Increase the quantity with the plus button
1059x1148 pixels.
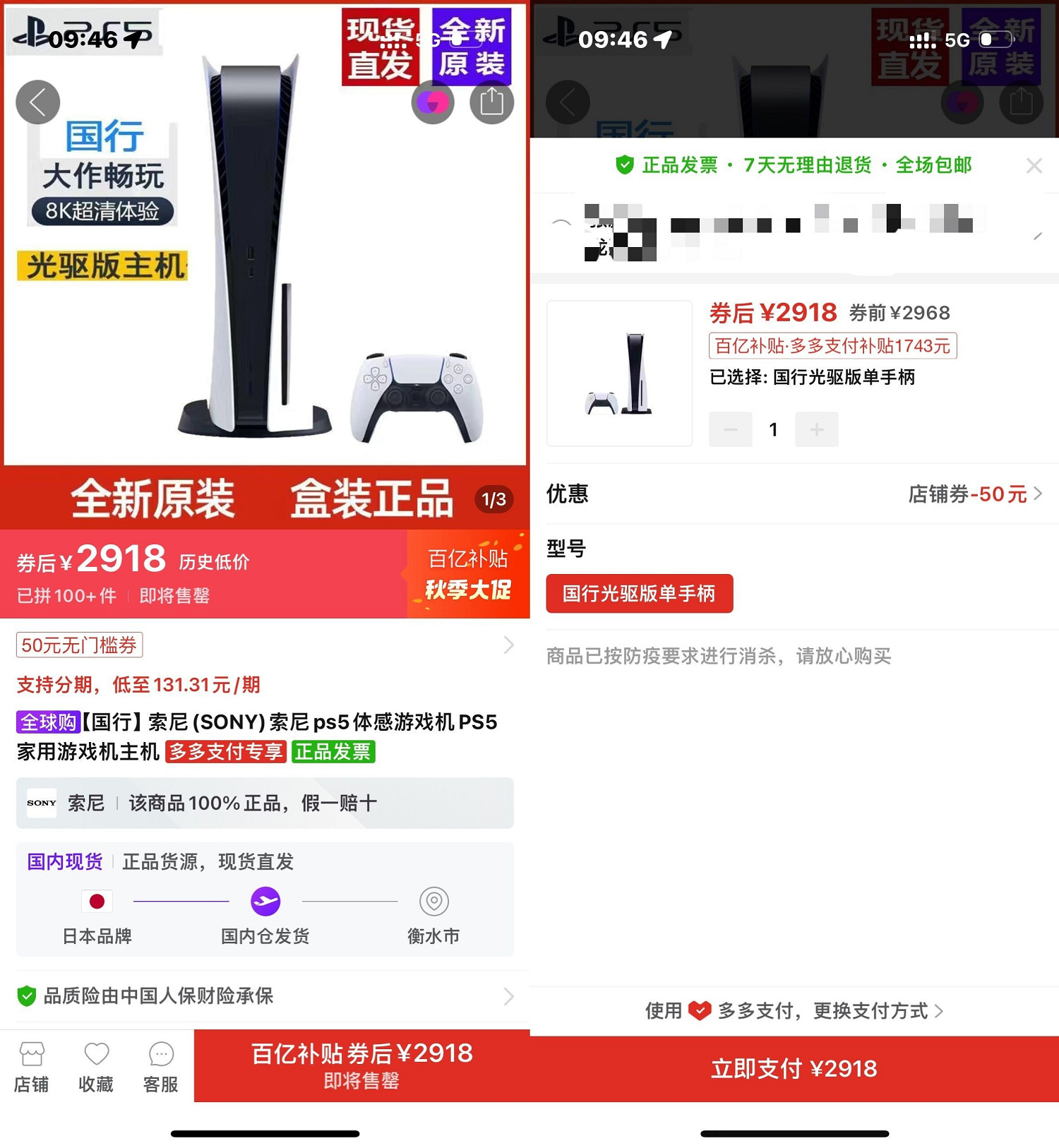816,429
